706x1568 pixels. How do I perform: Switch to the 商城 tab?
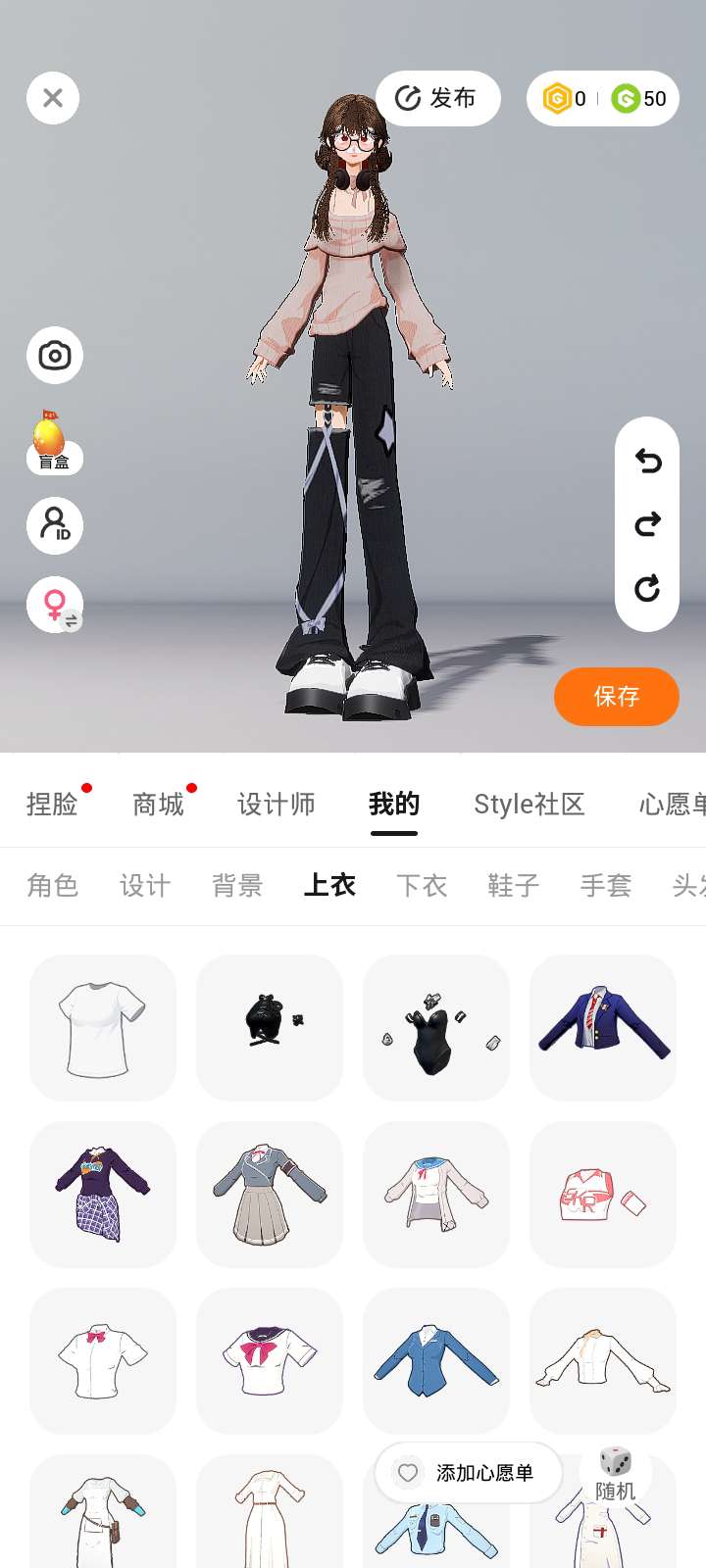(159, 805)
